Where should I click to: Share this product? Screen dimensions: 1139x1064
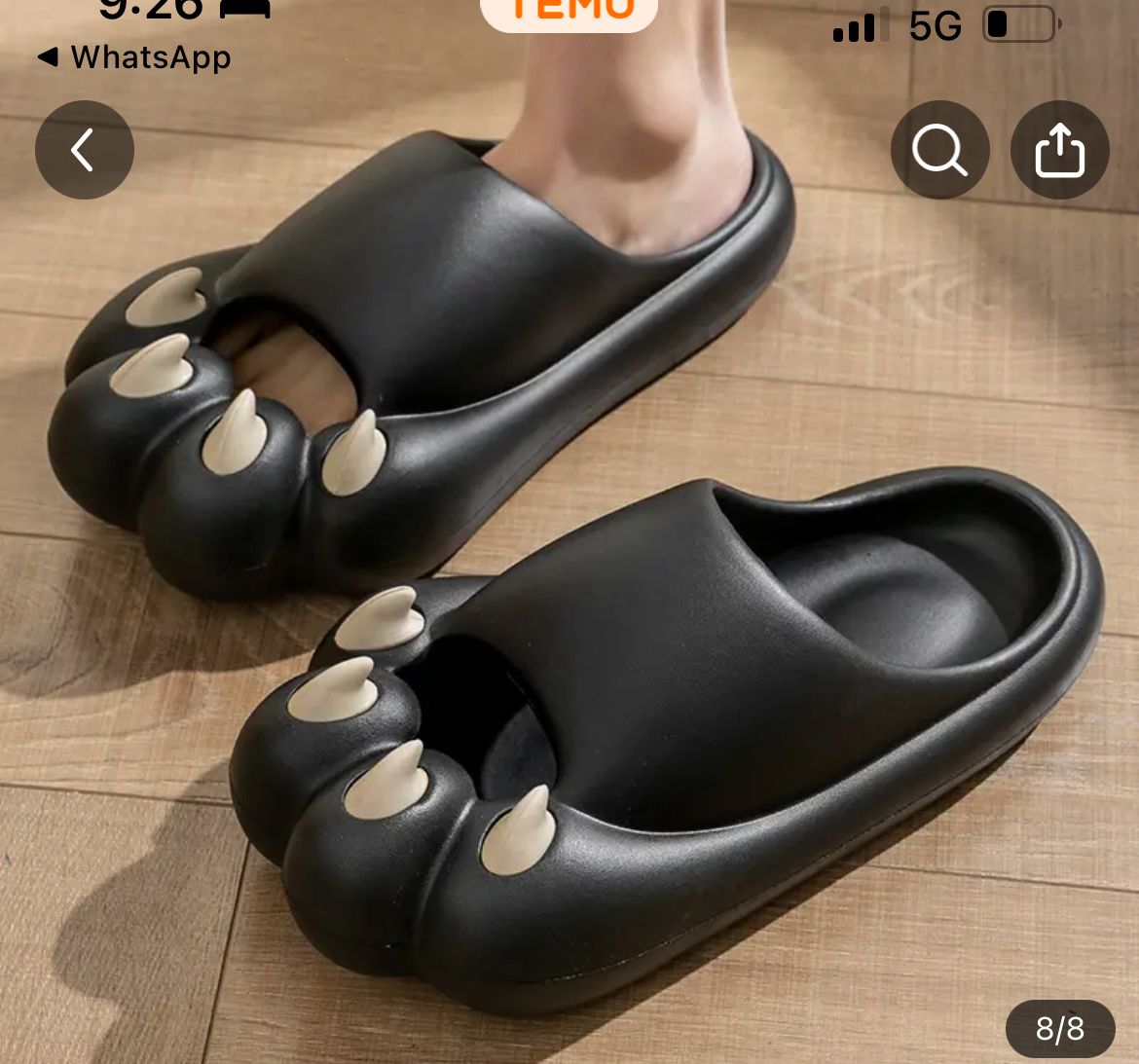coord(1059,150)
